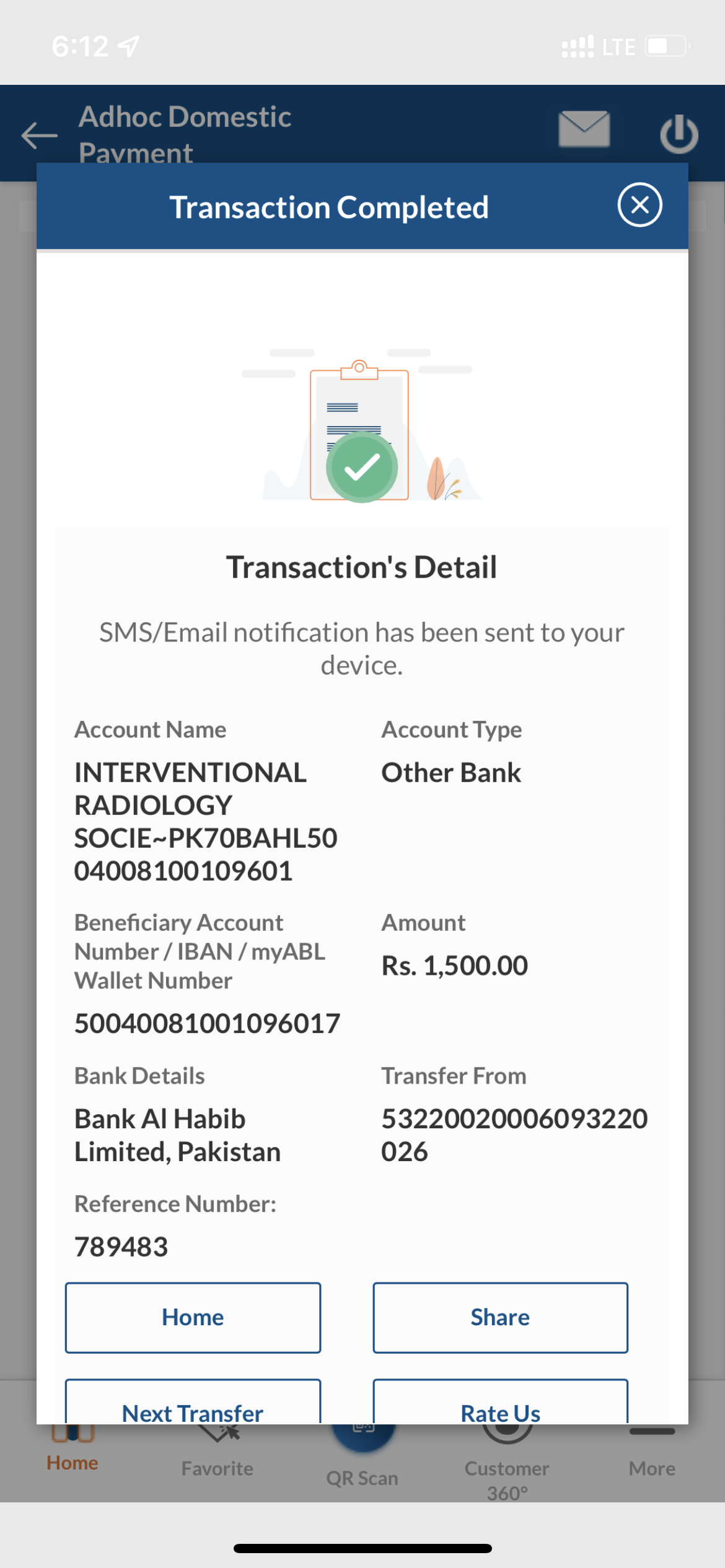Viewport: 725px width, 1568px height.
Task: Open the messages envelope icon
Action: click(x=584, y=129)
